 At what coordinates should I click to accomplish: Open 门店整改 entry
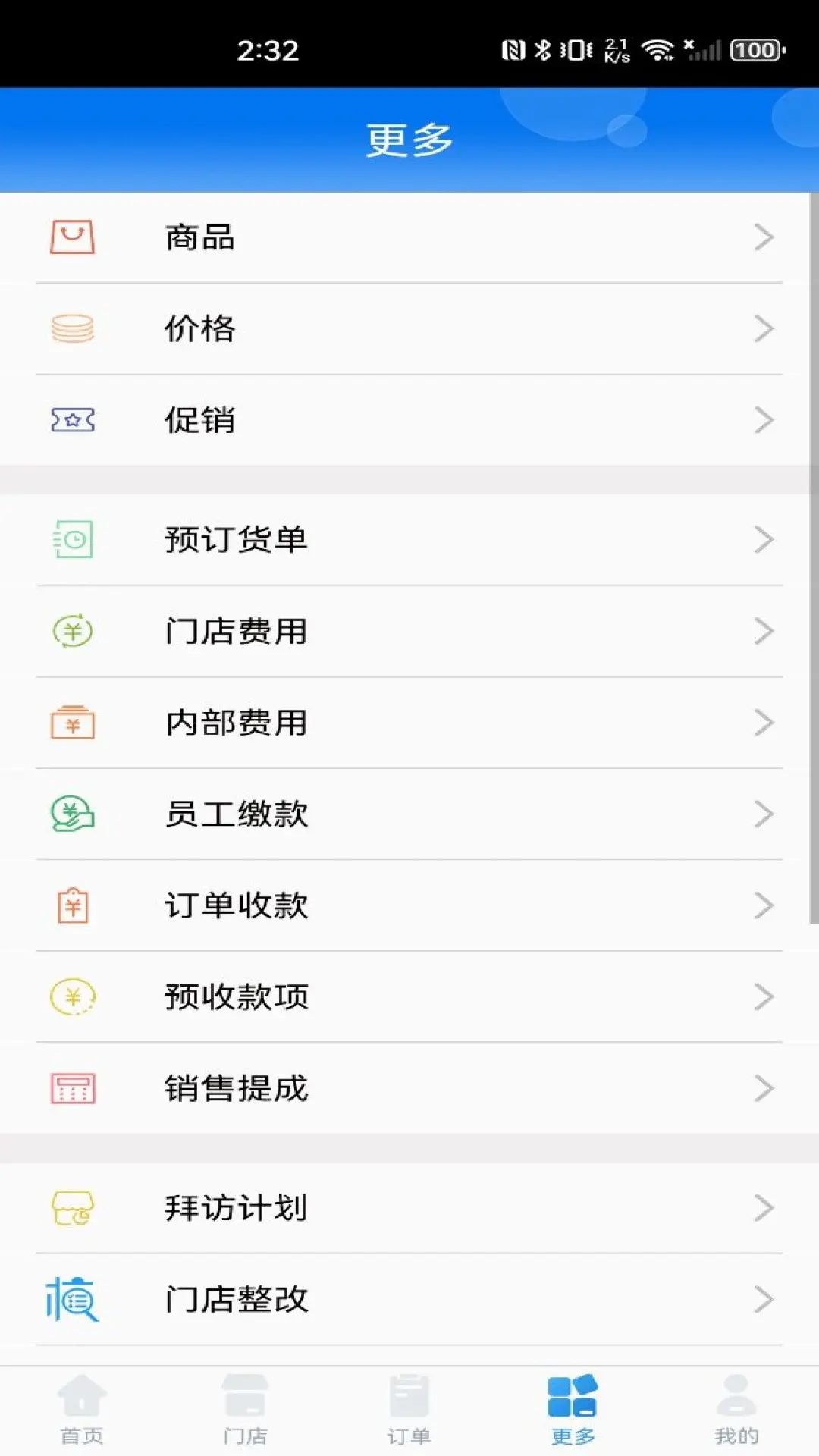click(x=409, y=1299)
